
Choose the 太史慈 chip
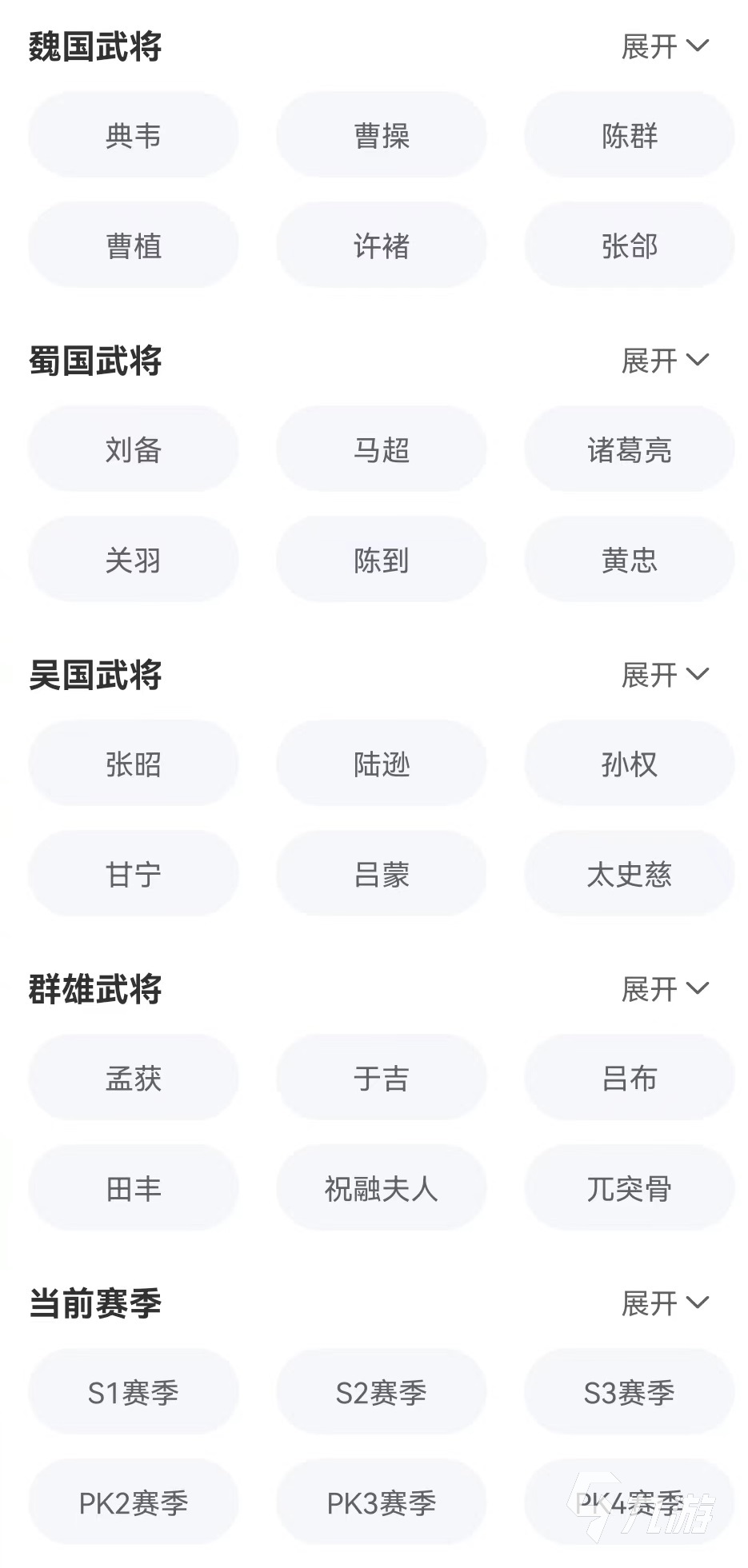[x=629, y=874]
